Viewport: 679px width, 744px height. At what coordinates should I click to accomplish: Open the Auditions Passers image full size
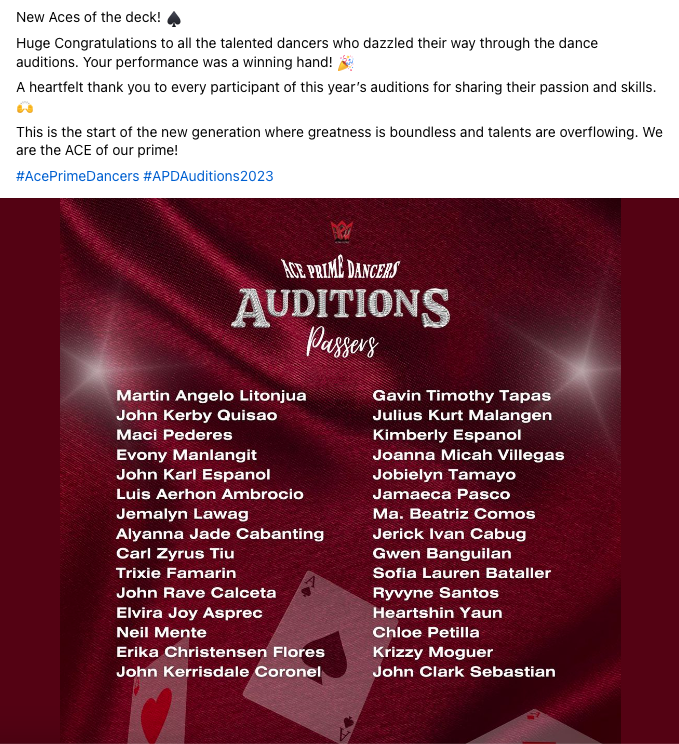[x=340, y=470]
